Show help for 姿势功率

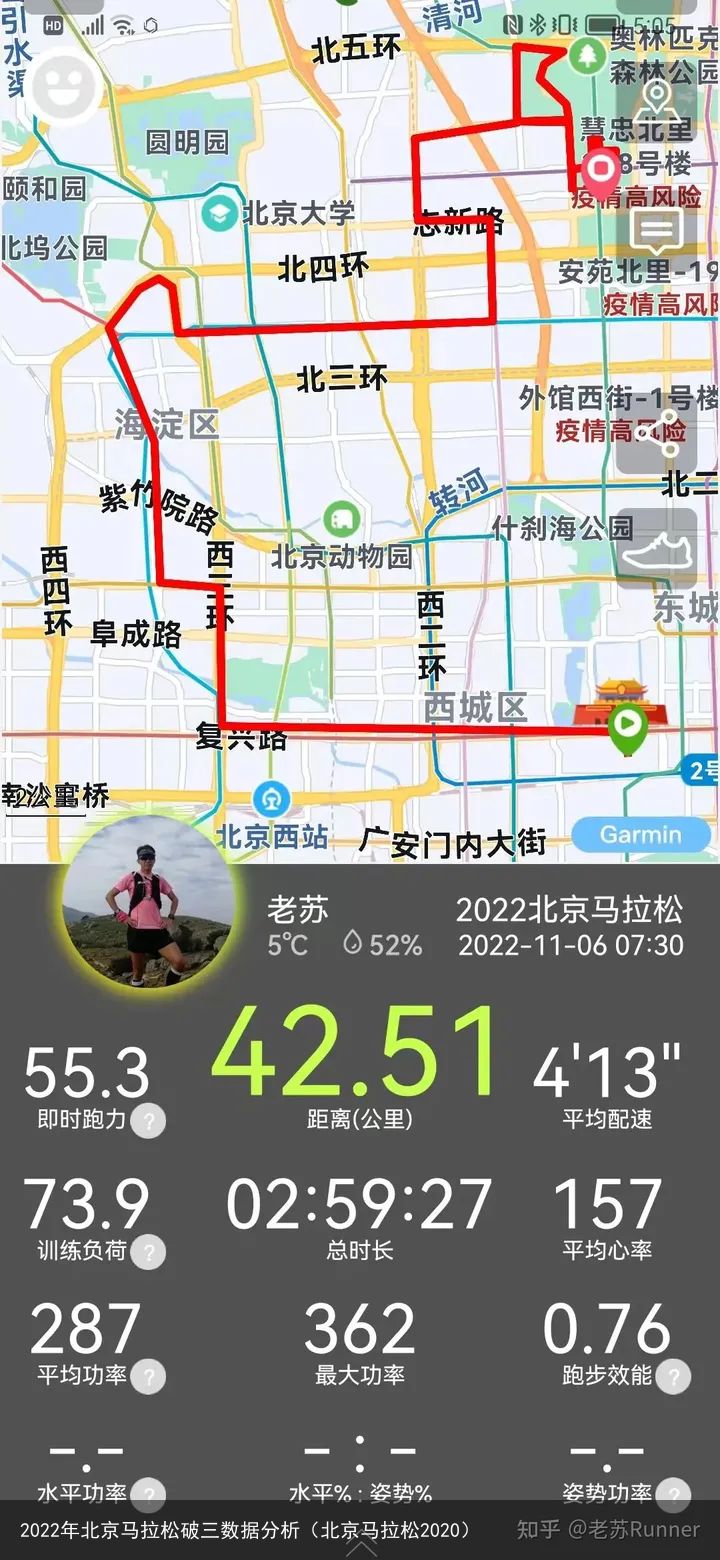coord(673,1495)
